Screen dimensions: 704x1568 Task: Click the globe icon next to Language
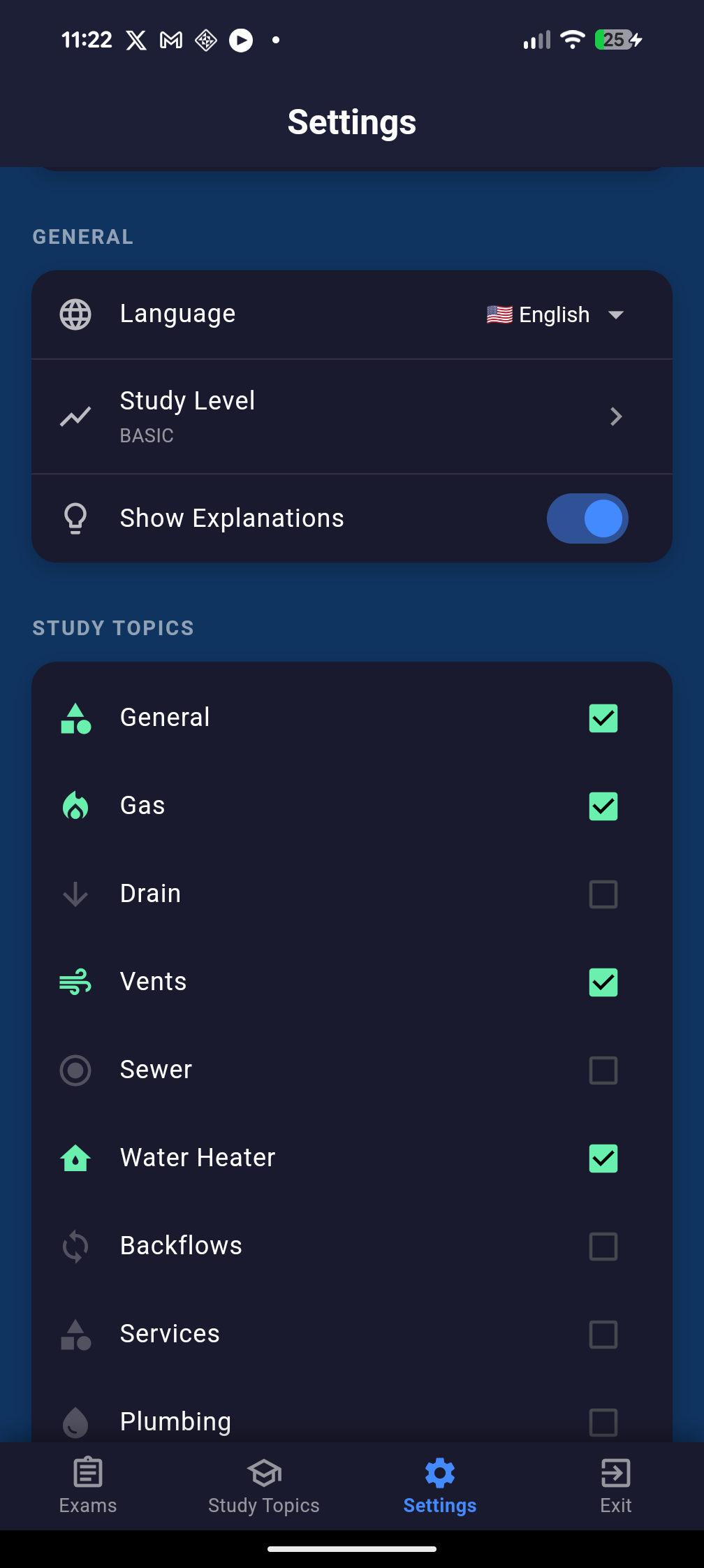[x=75, y=314]
